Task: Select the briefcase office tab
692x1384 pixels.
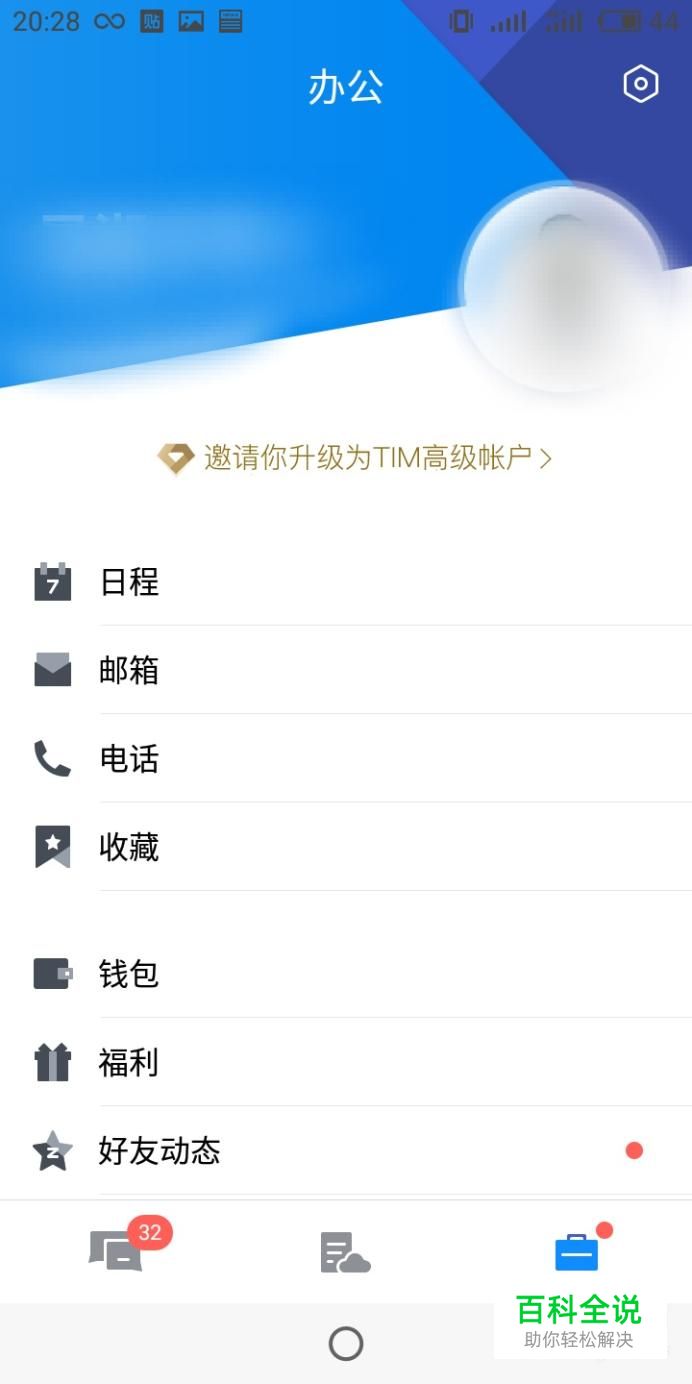Action: (x=576, y=1252)
